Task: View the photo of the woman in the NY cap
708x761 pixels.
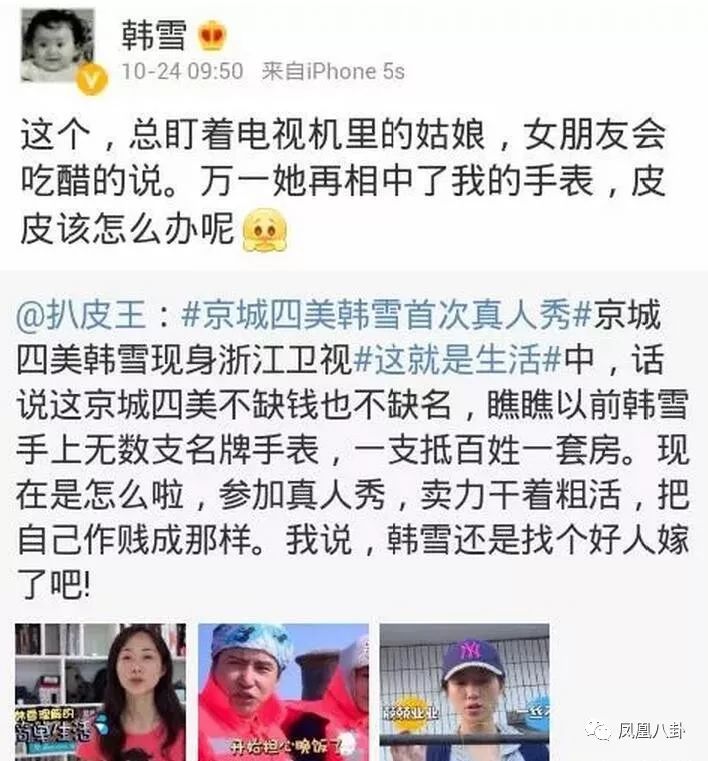Action: pos(464,691)
